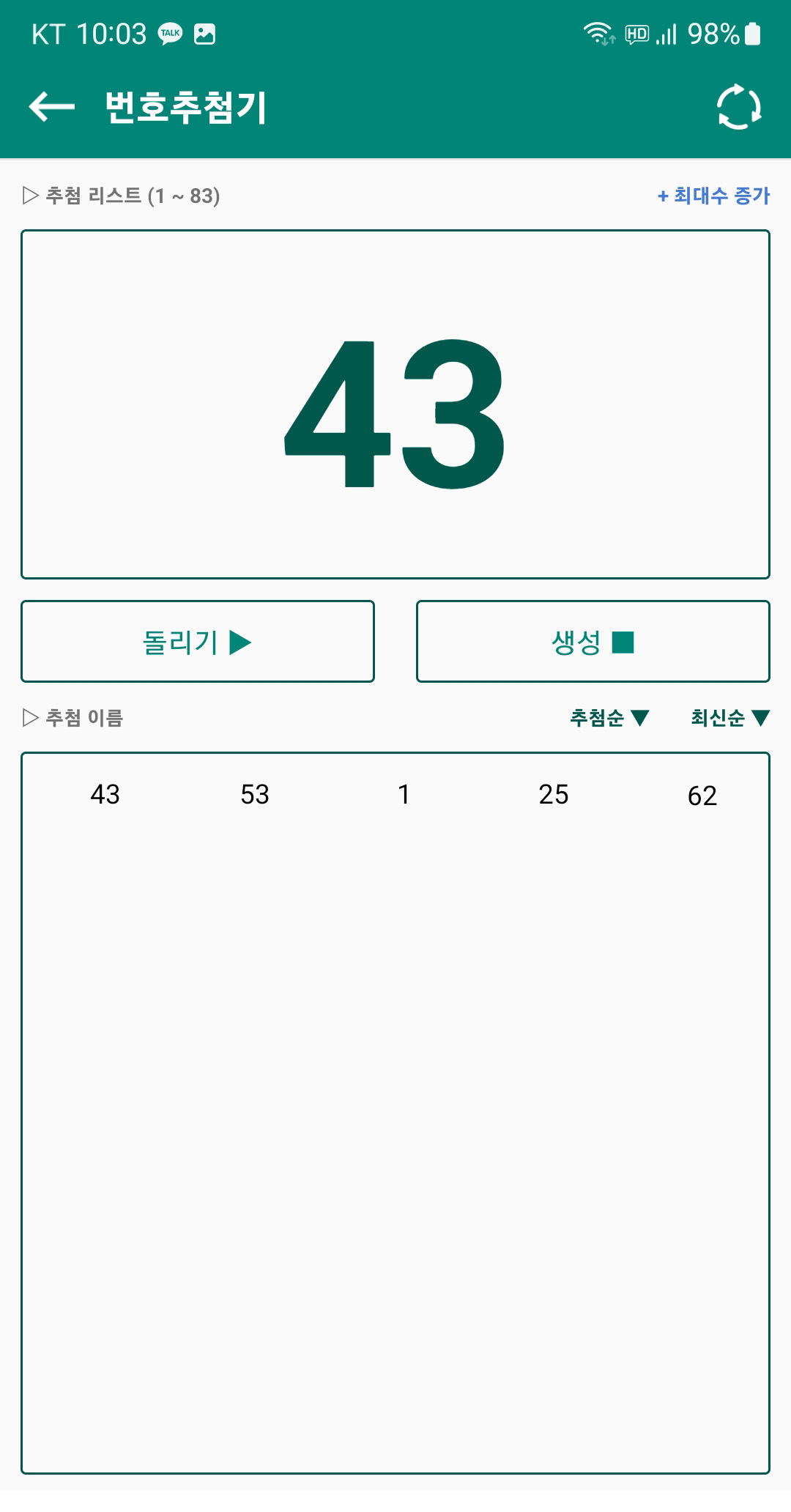
Task: Tap the + 최대수 증가 link
Action: tap(714, 196)
